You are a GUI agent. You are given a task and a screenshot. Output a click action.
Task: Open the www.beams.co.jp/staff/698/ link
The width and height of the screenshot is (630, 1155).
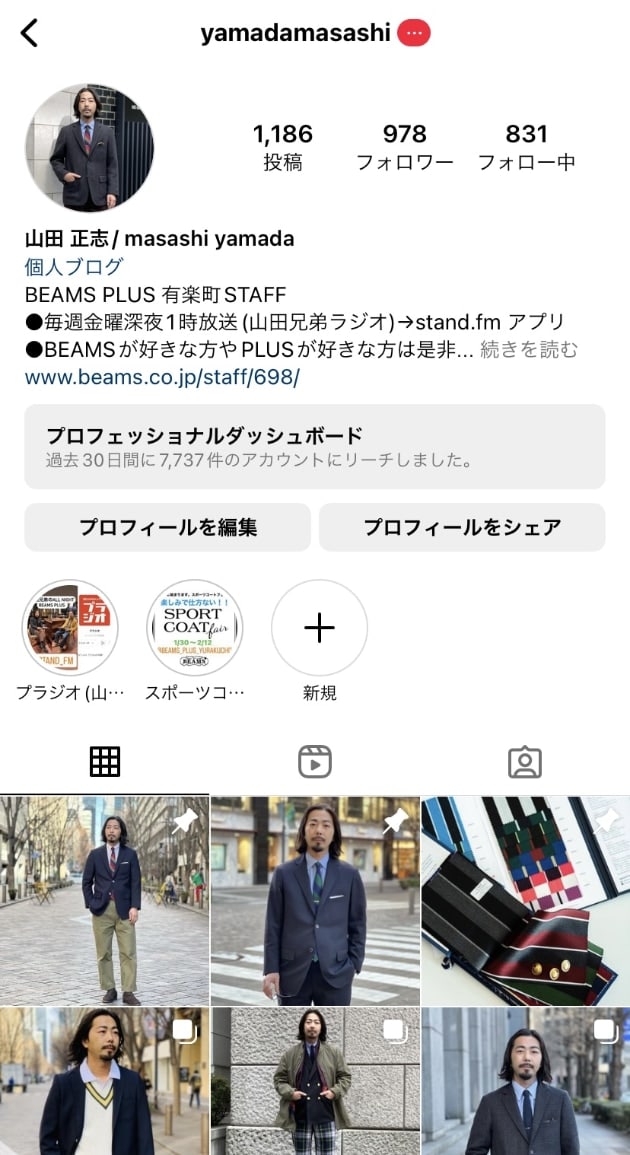click(x=162, y=378)
